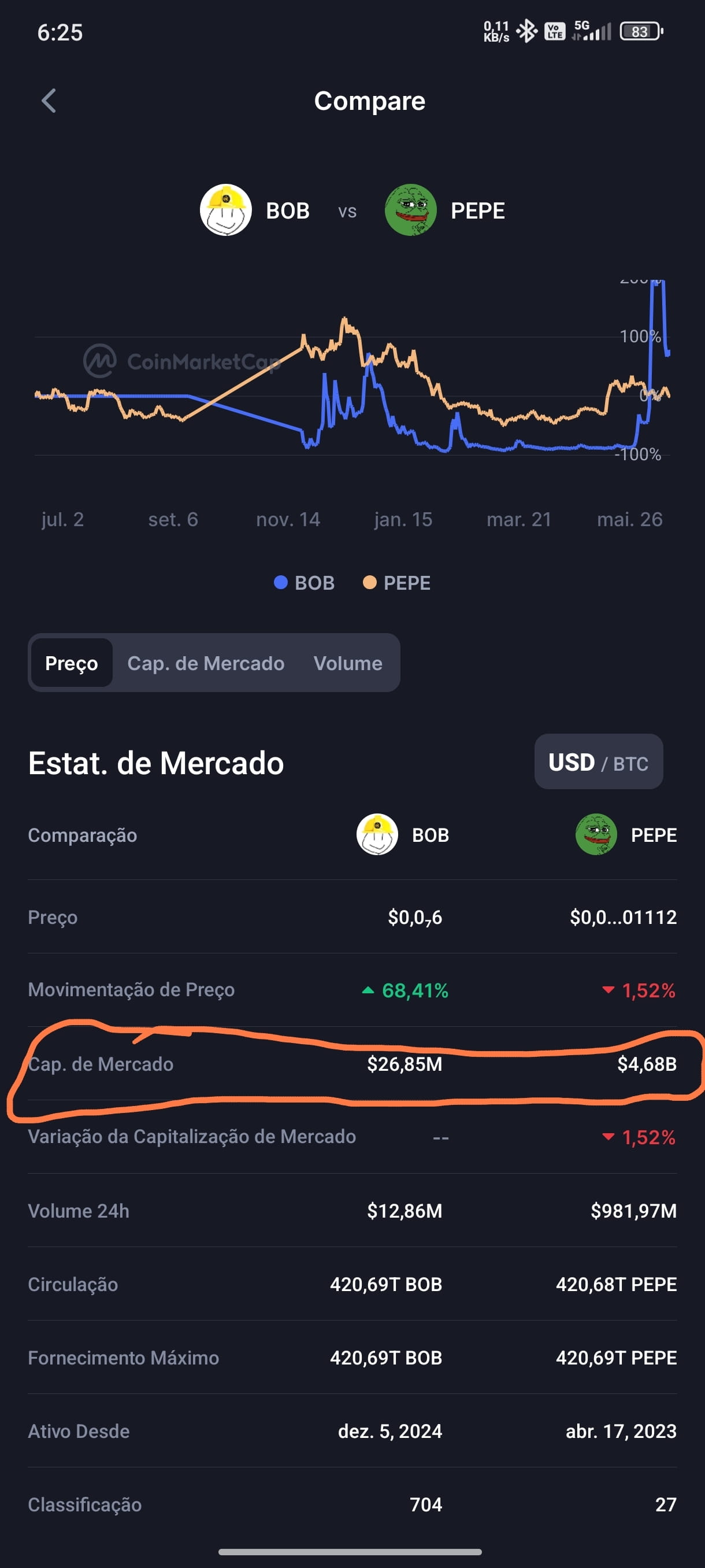This screenshot has height=1568, width=705.
Task: Change the BOB coin in the comparison header
Action: click(255, 210)
